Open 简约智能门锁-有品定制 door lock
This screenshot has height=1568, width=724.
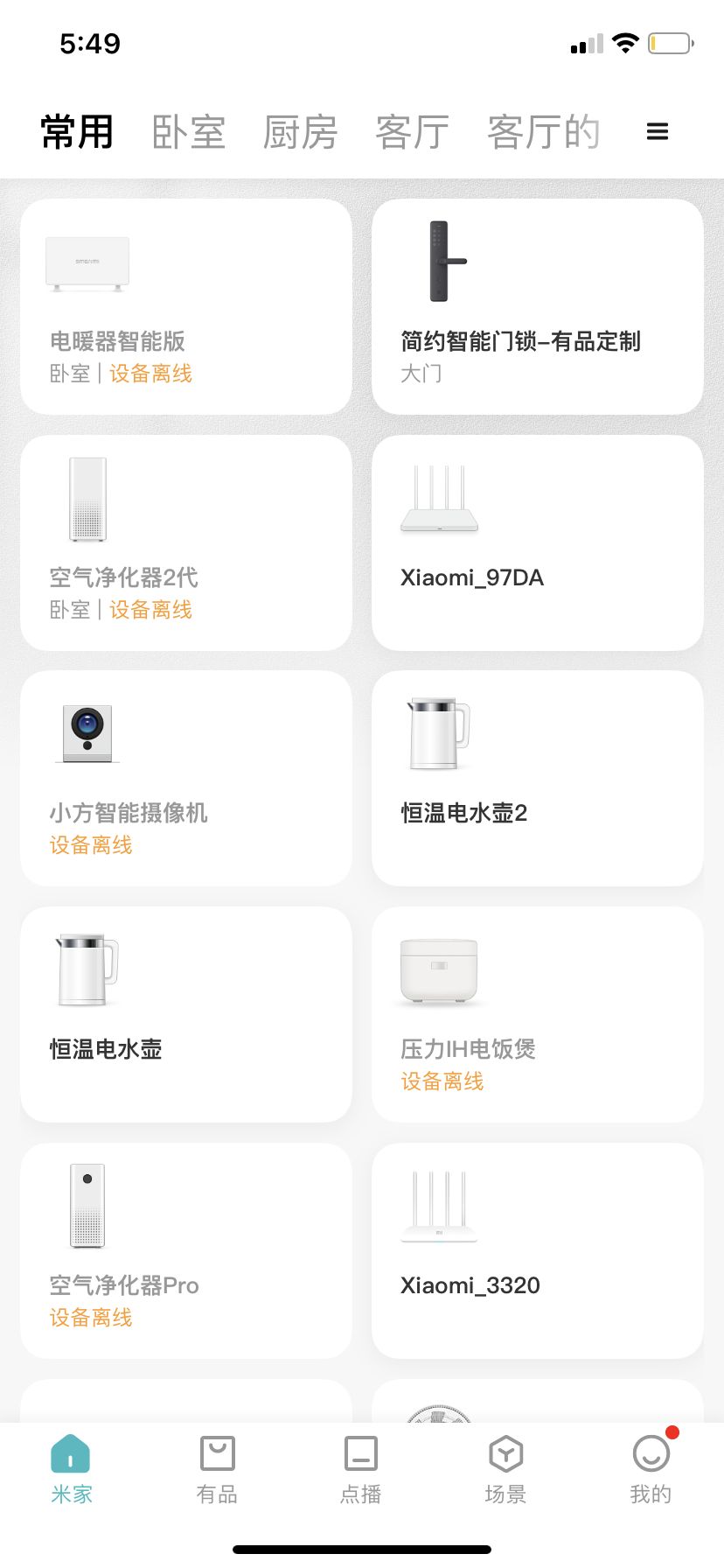537,306
